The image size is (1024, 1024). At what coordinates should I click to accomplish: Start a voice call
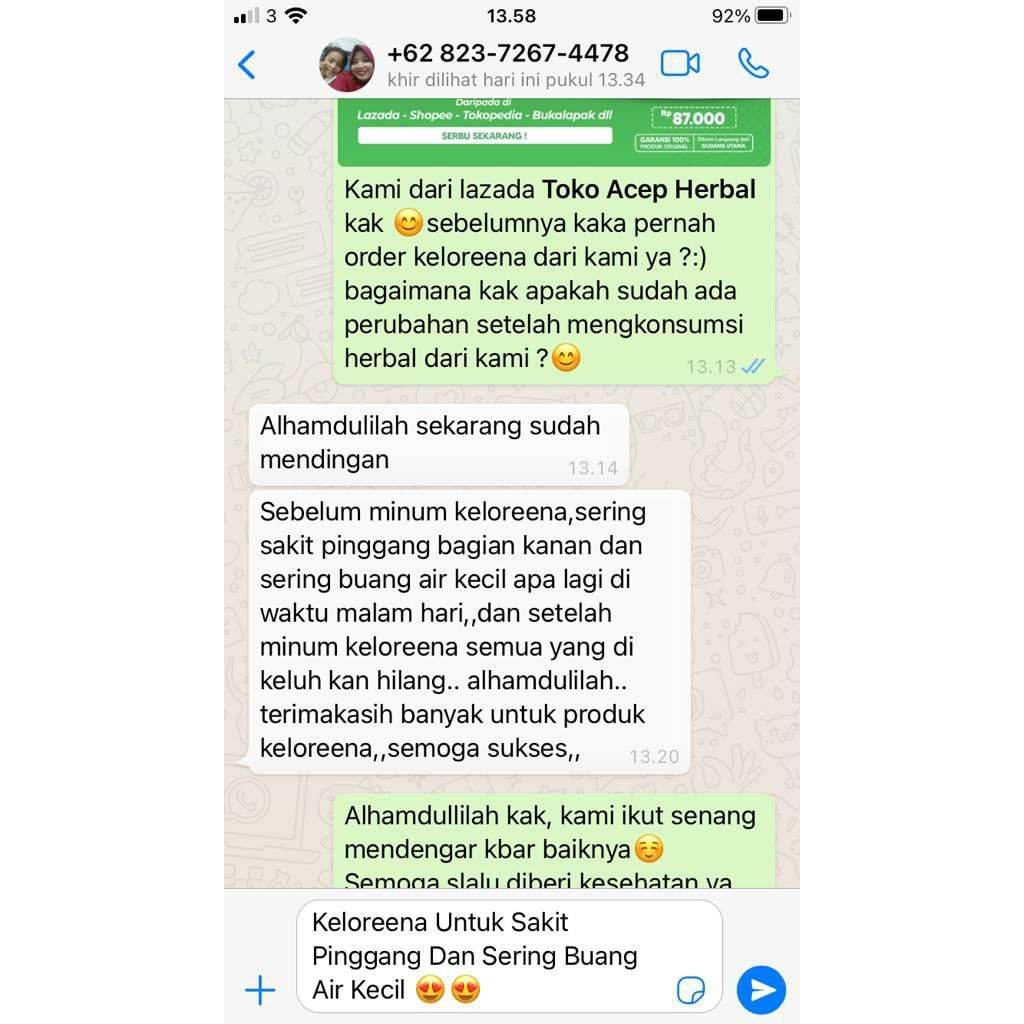coord(752,64)
